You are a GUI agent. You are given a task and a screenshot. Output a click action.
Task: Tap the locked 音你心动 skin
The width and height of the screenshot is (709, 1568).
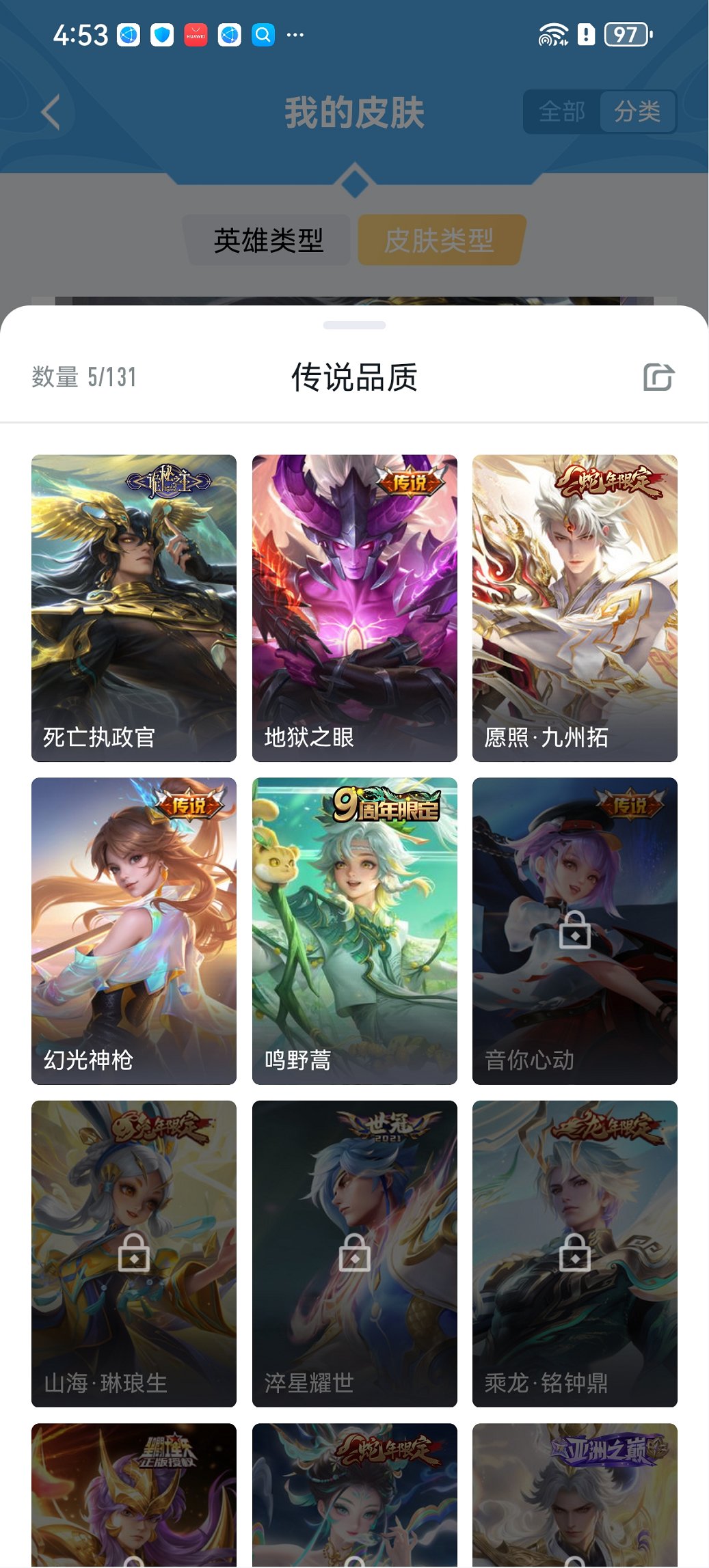click(574, 930)
